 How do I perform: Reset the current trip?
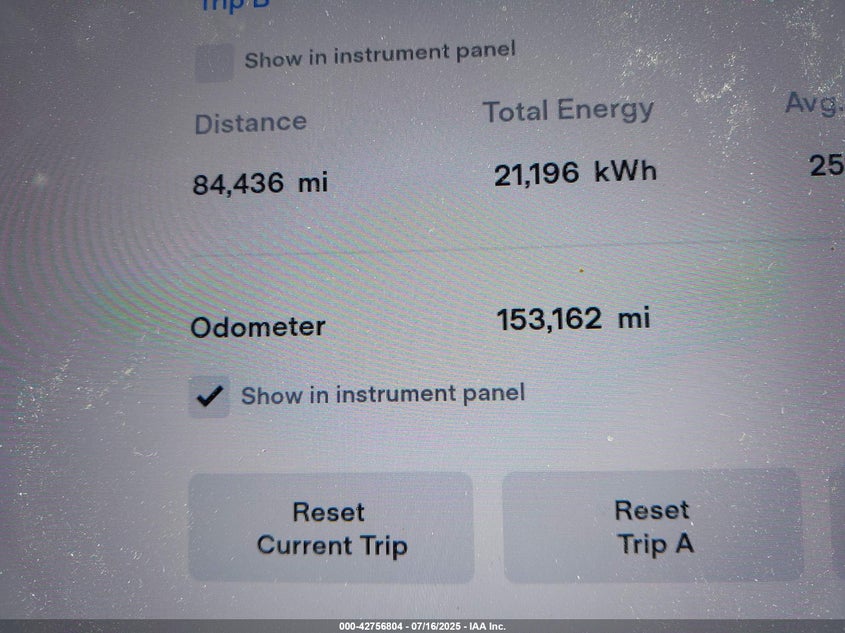tap(331, 528)
